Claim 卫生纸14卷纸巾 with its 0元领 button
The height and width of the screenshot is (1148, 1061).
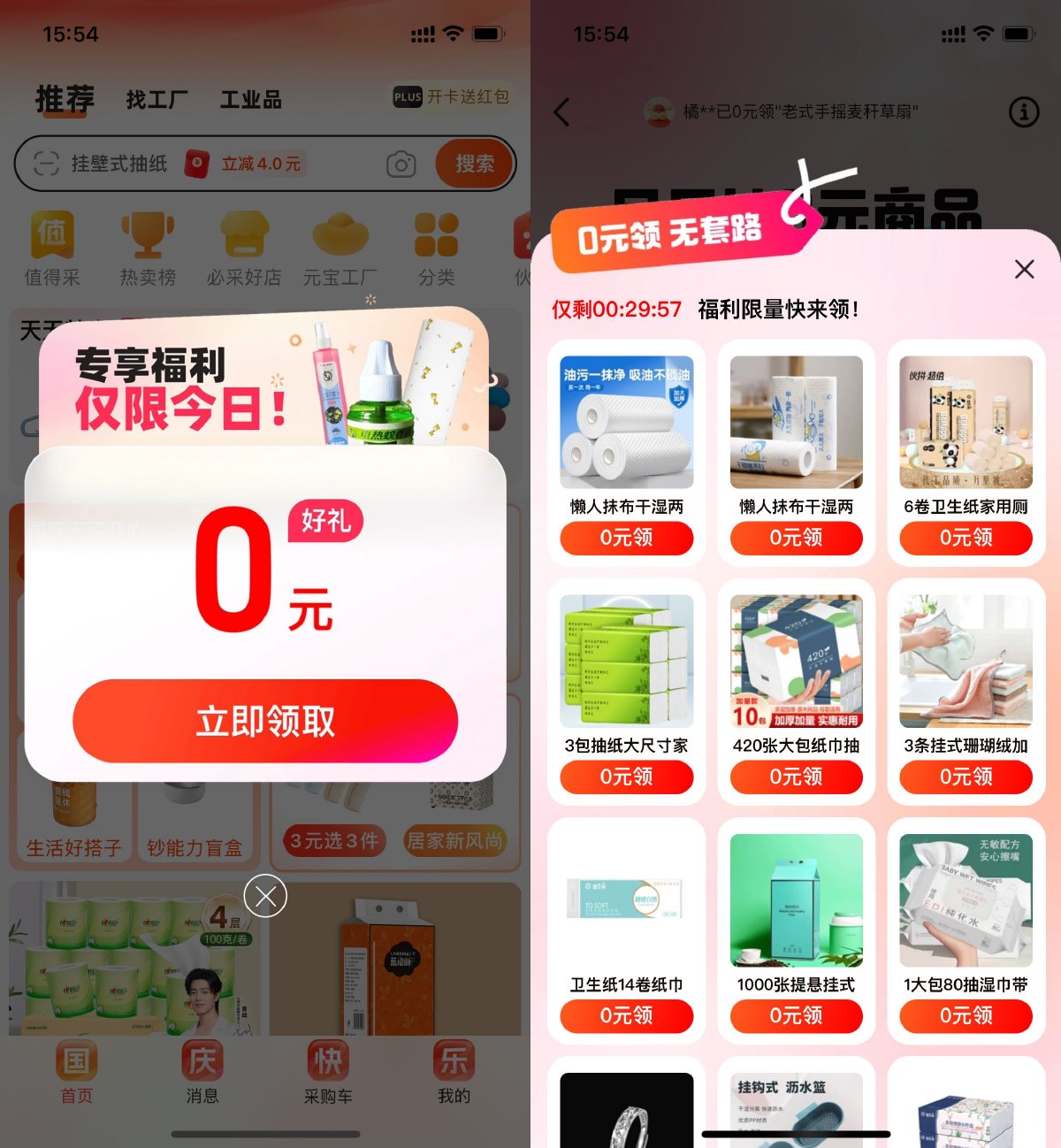[626, 1015]
